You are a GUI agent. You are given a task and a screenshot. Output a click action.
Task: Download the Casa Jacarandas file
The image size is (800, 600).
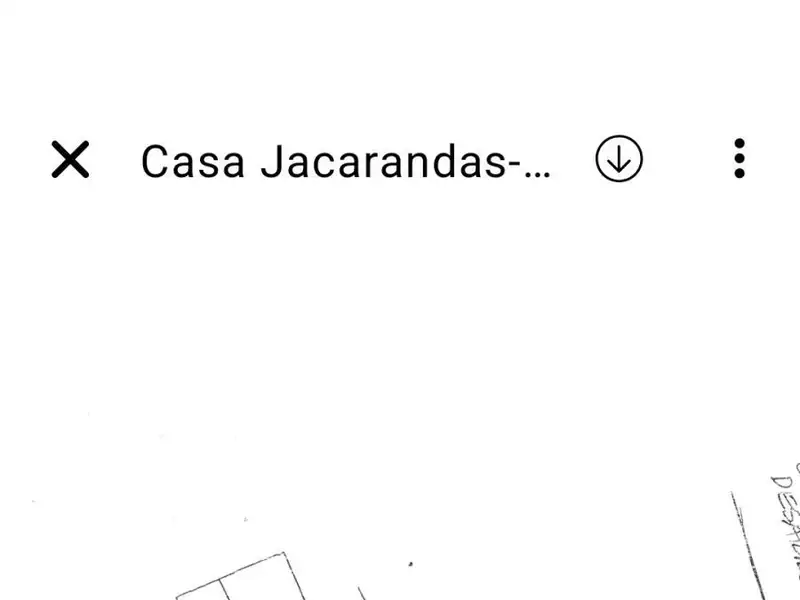pyautogui.click(x=619, y=159)
